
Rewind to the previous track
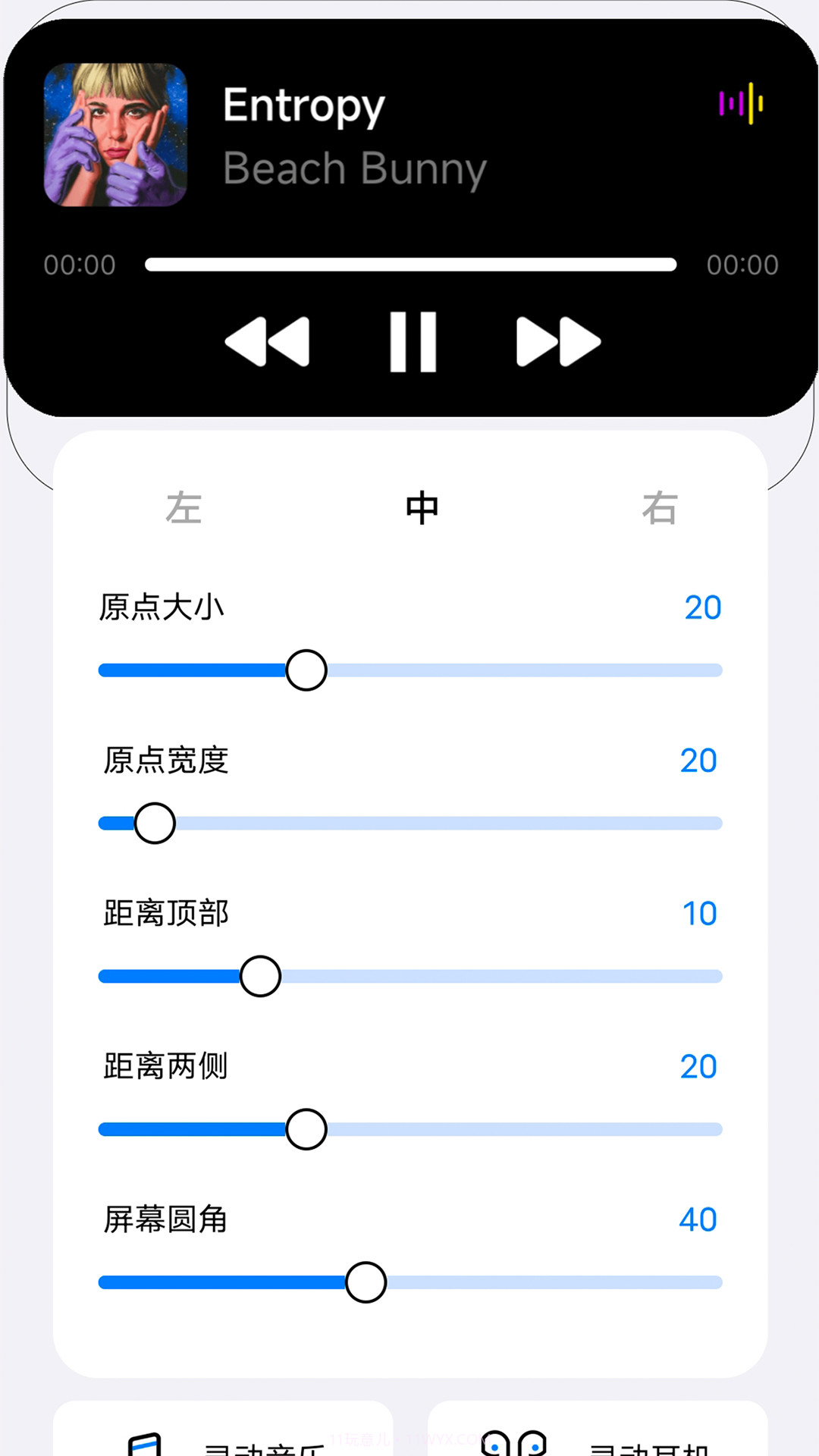point(267,341)
